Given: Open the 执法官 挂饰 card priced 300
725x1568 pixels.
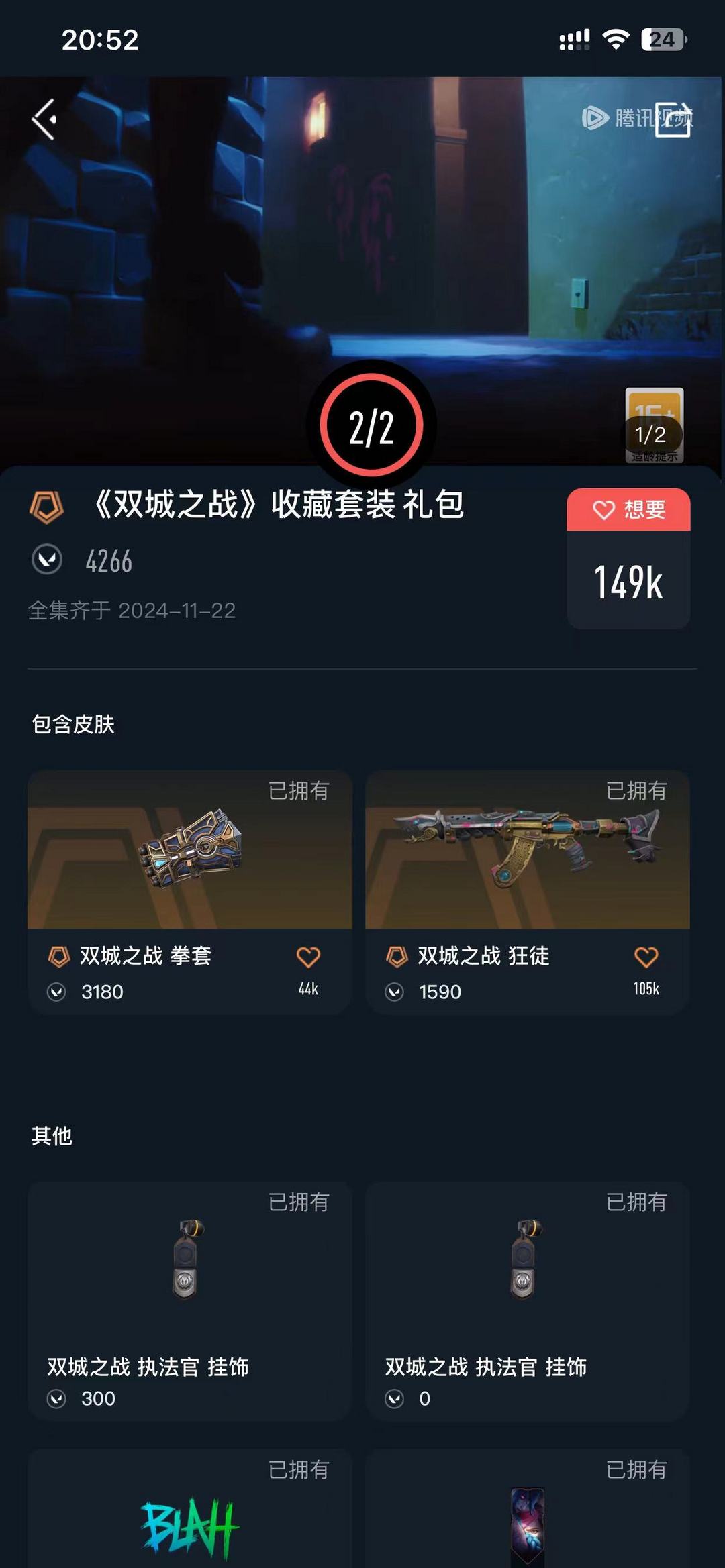Looking at the screenshot, I should tap(189, 1300).
